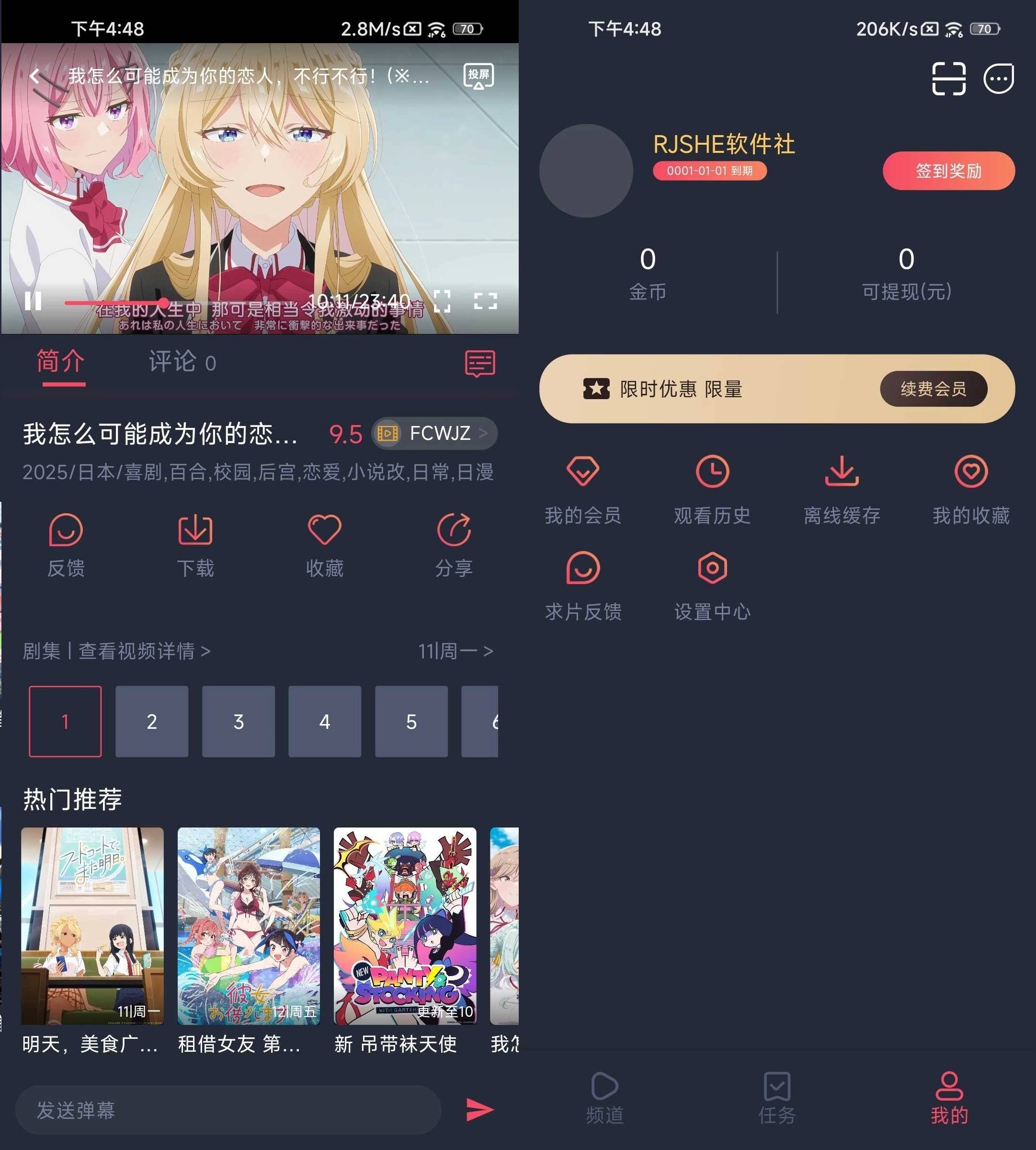Image resolution: width=1036 pixels, height=1150 pixels.
Task: Open the FCWJZ source chip
Action: 435,434
